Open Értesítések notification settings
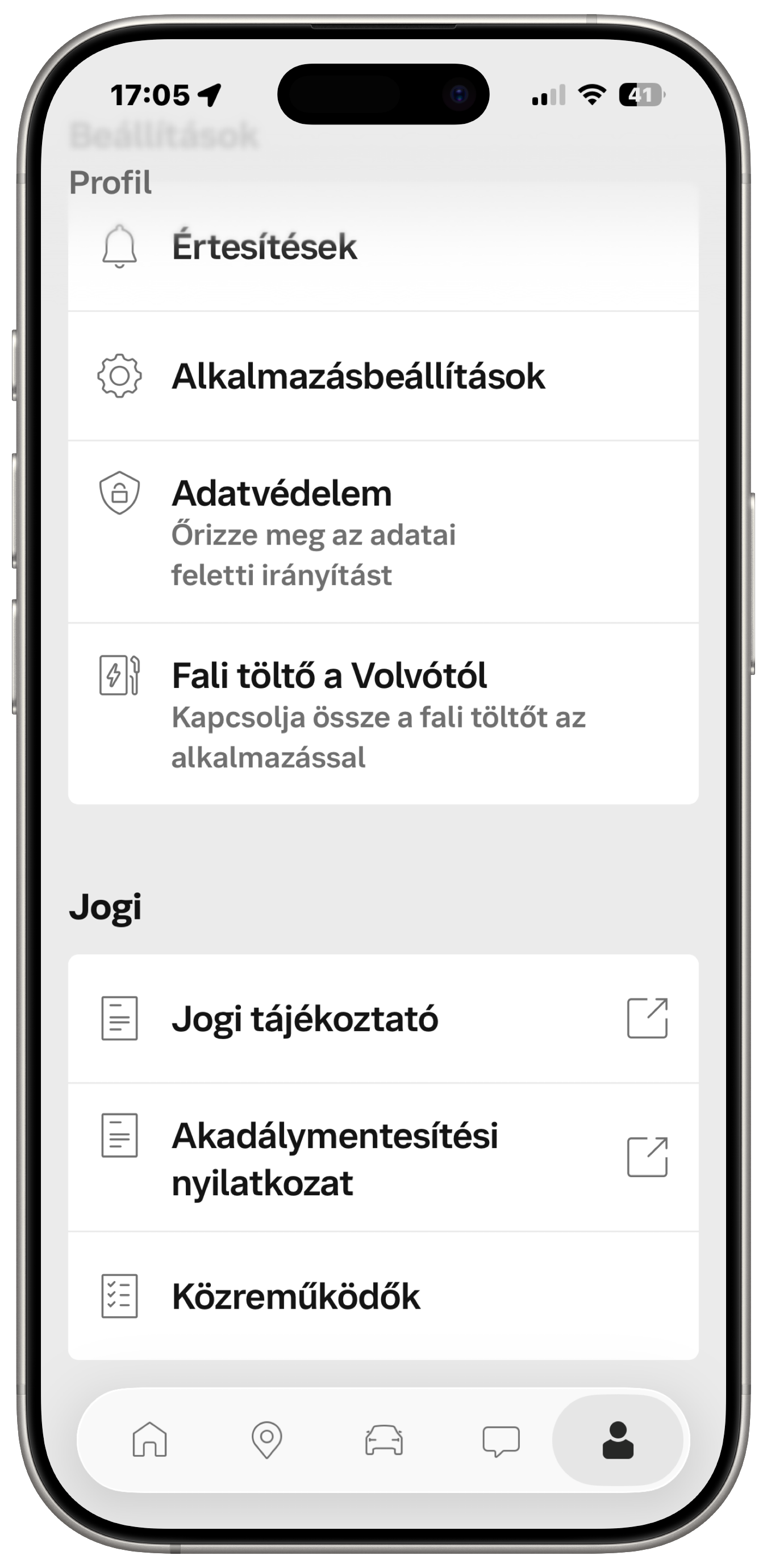The width and height of the screenshot is (767, 1568). tap(383, 247)
